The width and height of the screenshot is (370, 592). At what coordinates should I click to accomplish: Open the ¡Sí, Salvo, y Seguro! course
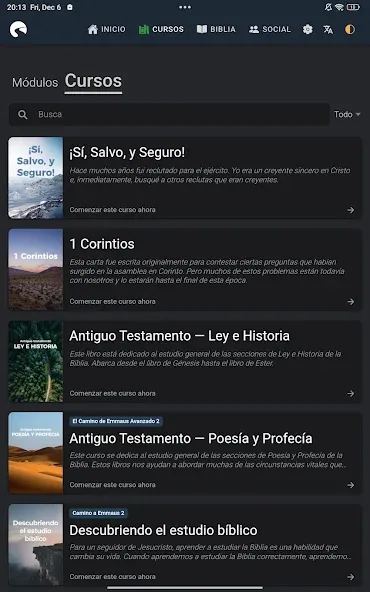185,178
